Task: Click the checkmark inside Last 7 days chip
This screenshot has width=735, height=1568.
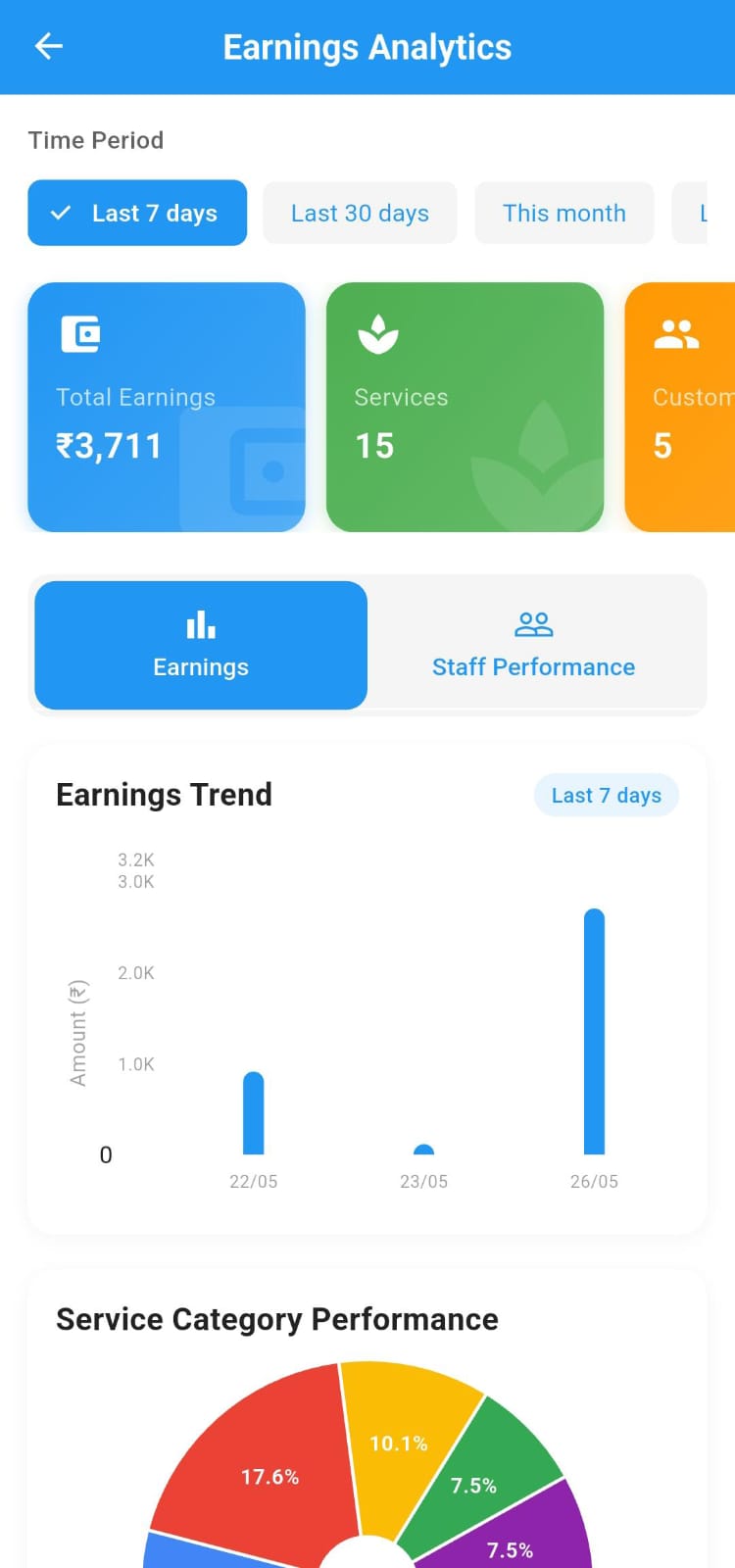Action: click(x=61, y=212)
